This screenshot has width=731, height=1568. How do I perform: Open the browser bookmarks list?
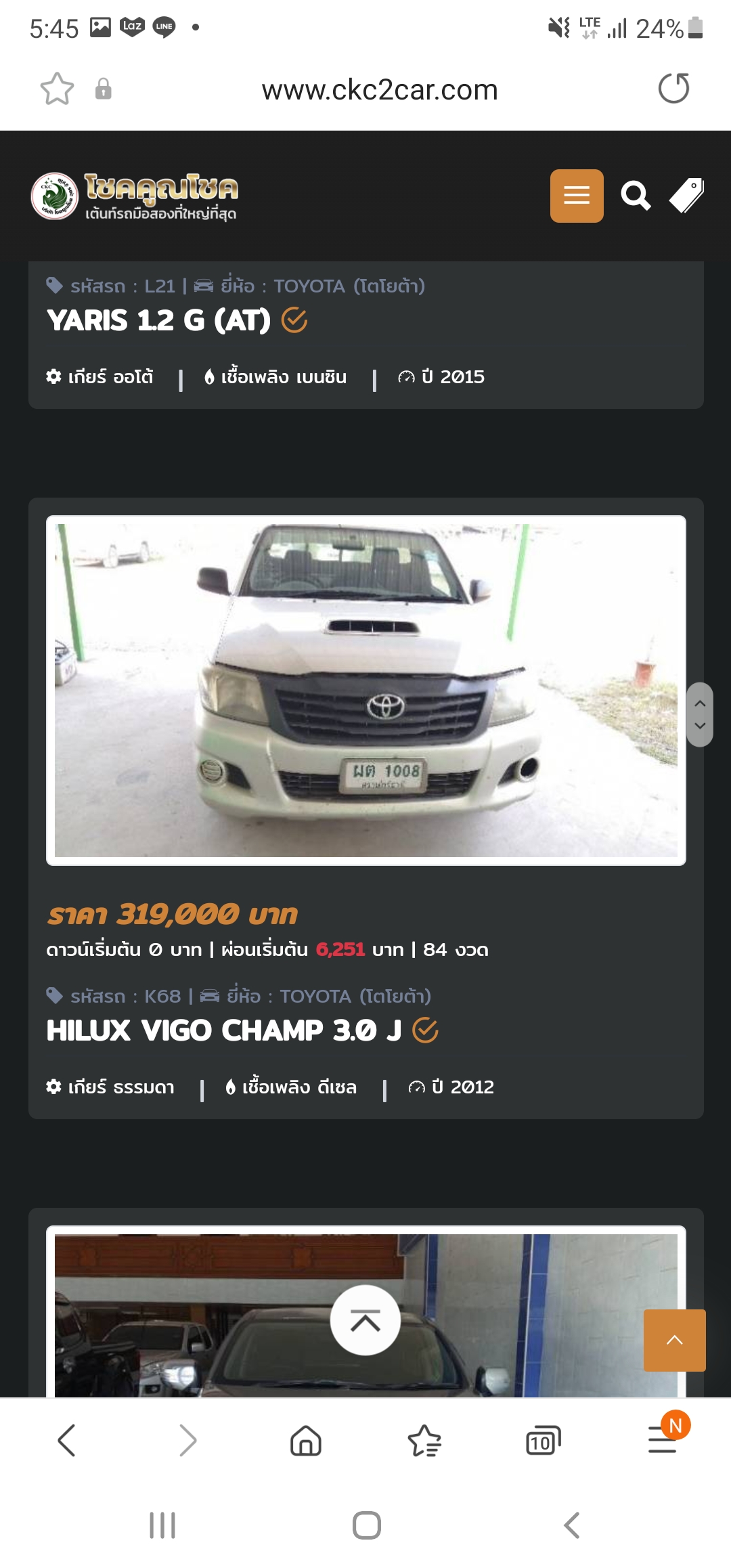(x=424, y=1440)
